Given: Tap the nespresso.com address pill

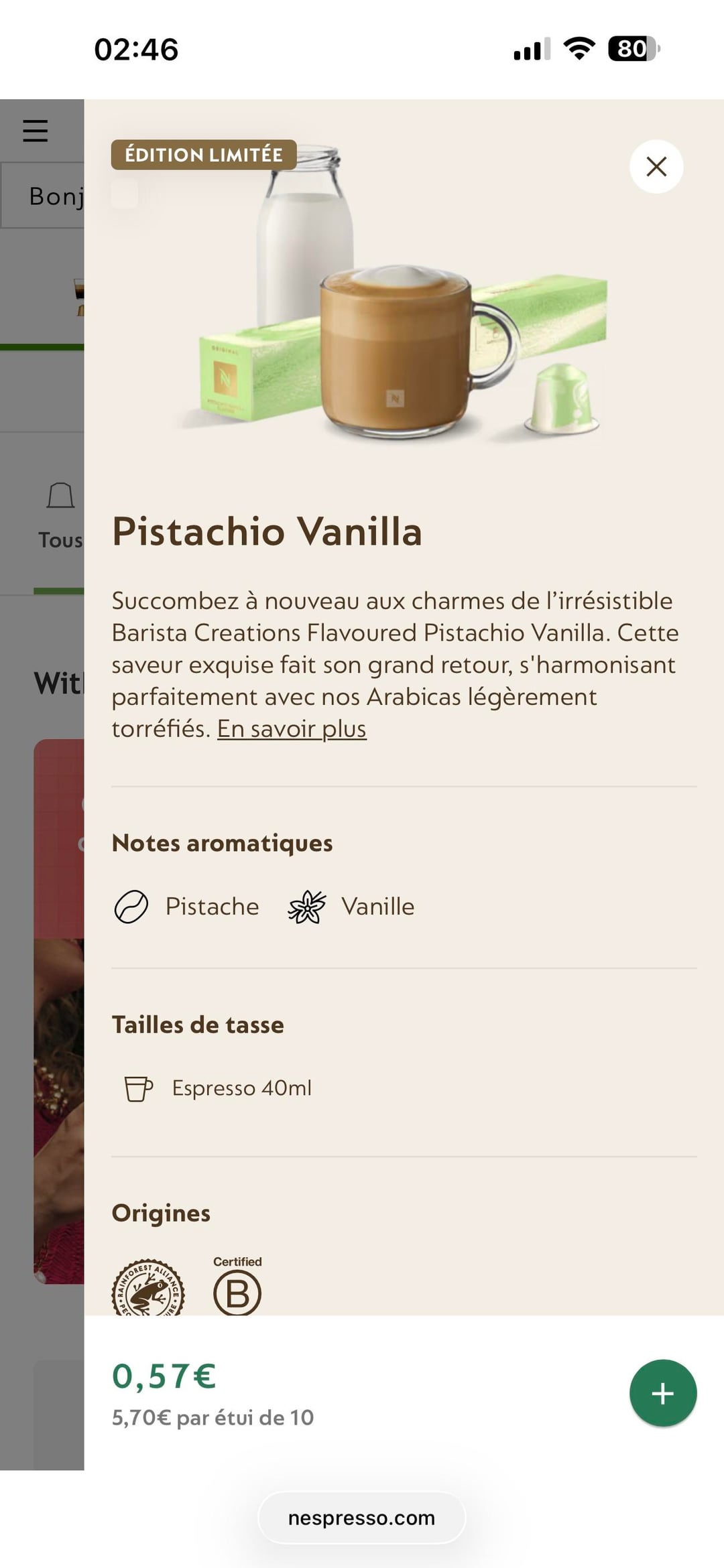Looking at the screenshot, I should click(x=361, y=1518).
